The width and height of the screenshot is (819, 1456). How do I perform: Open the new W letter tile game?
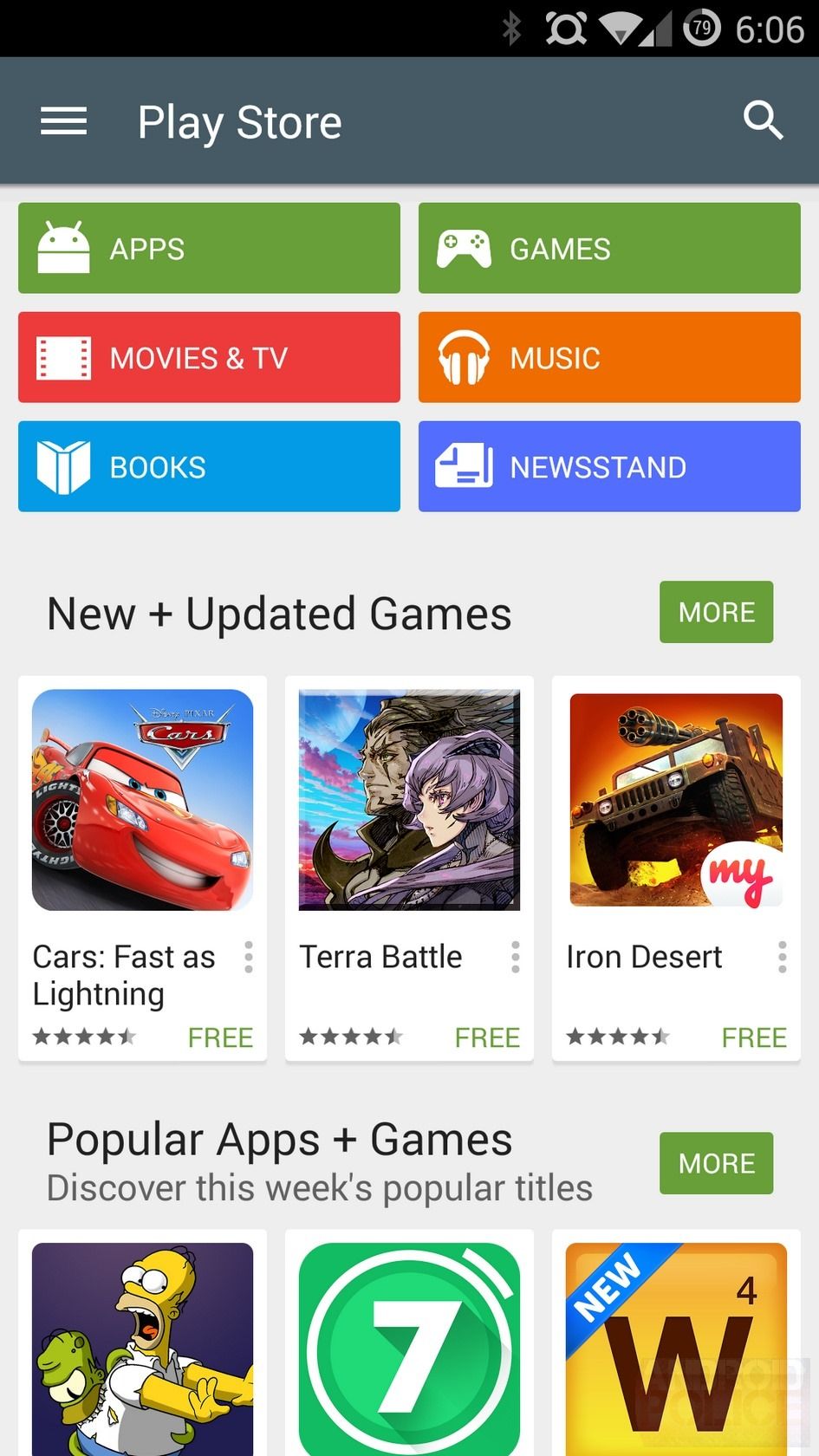click(x=676, y=1348)
